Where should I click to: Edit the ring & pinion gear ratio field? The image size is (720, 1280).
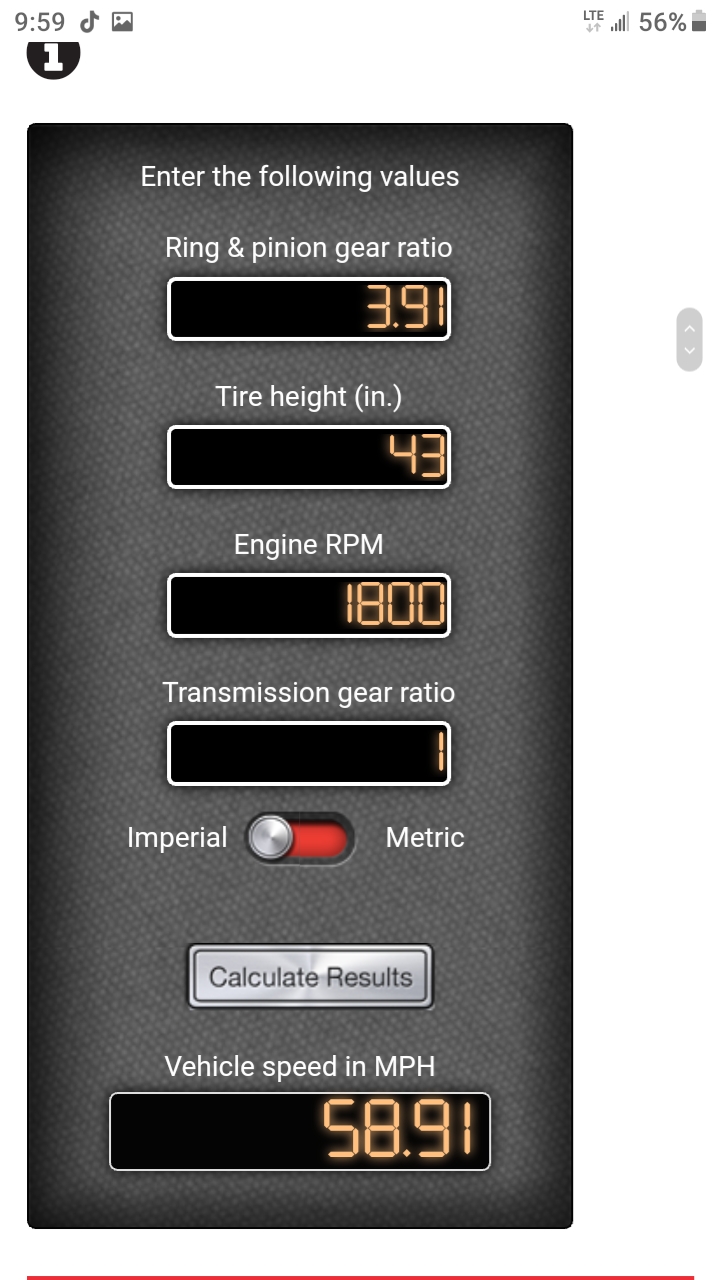309,309
